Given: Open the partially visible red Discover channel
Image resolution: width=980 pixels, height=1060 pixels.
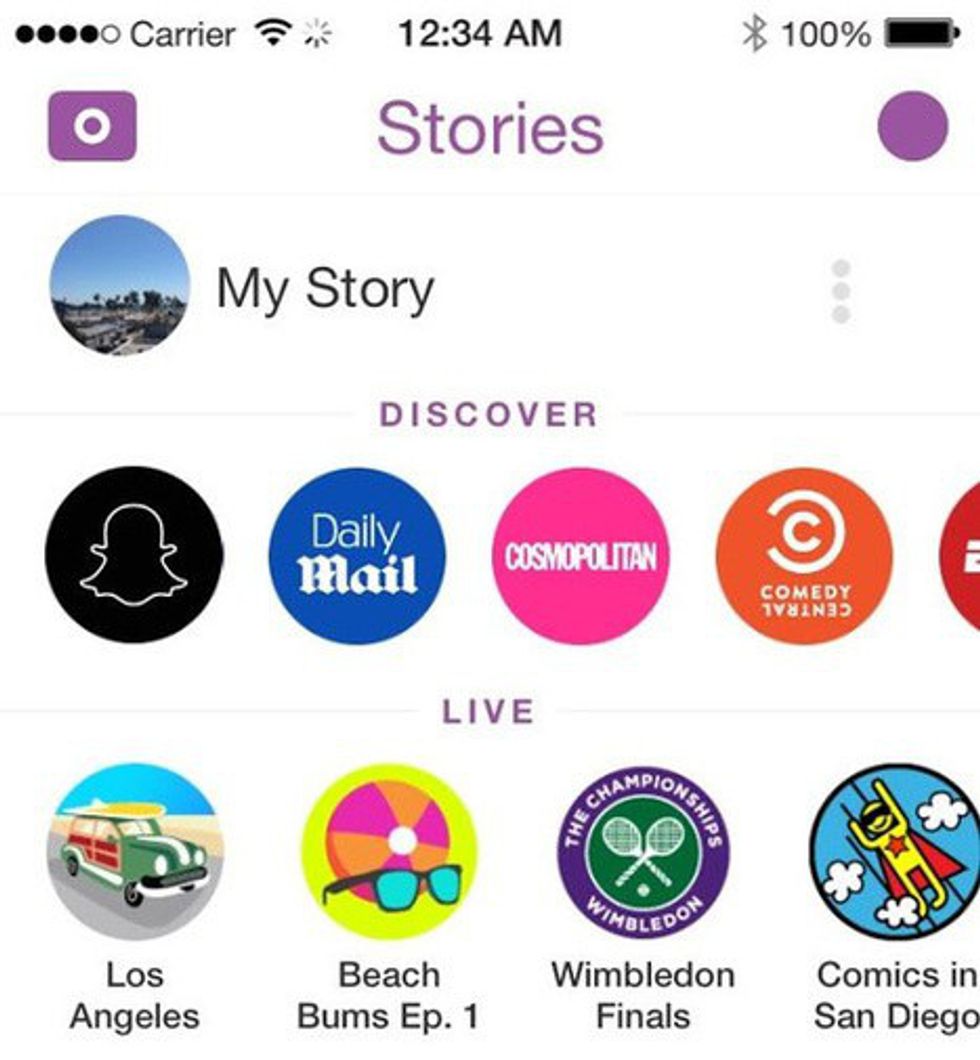Looking at the screenshot, I should 965,555.
